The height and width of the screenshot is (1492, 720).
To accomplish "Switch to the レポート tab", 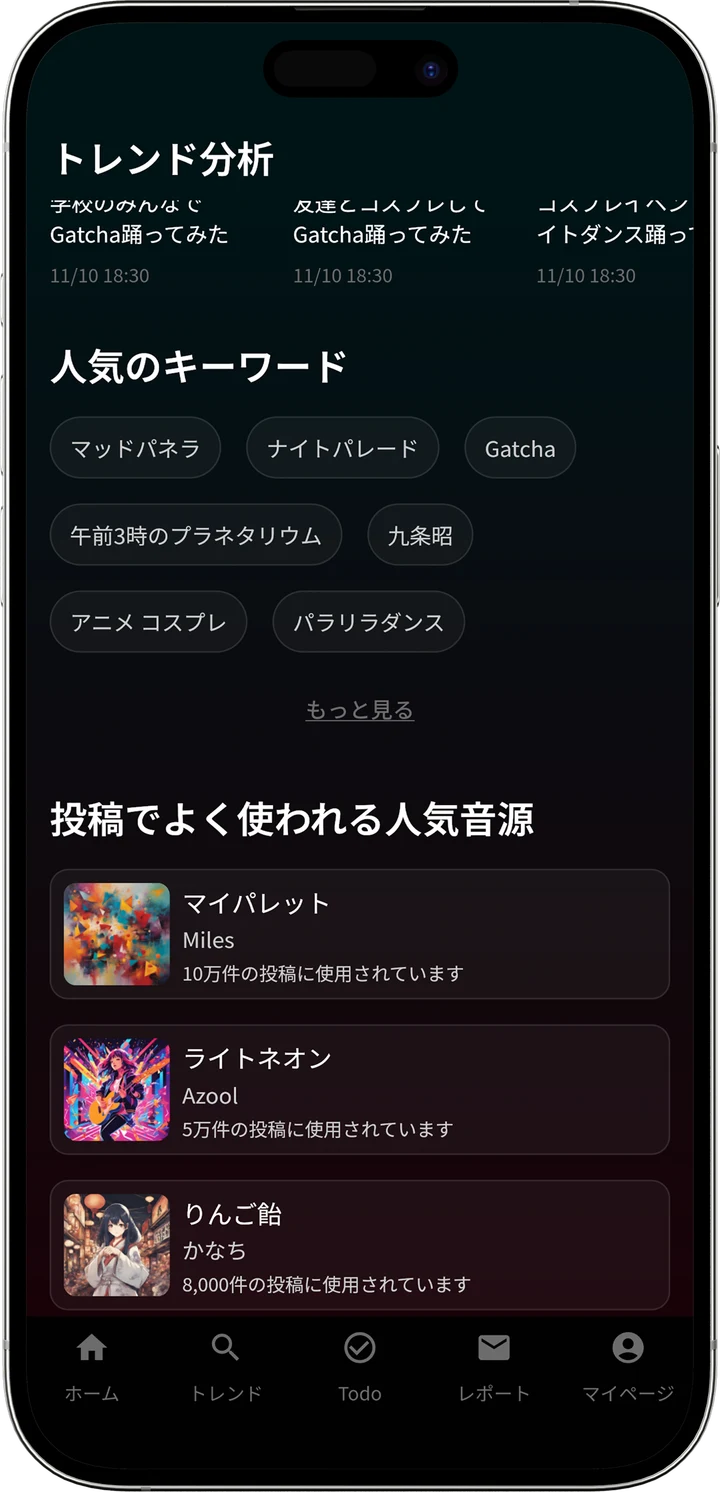I will 494,1365.
